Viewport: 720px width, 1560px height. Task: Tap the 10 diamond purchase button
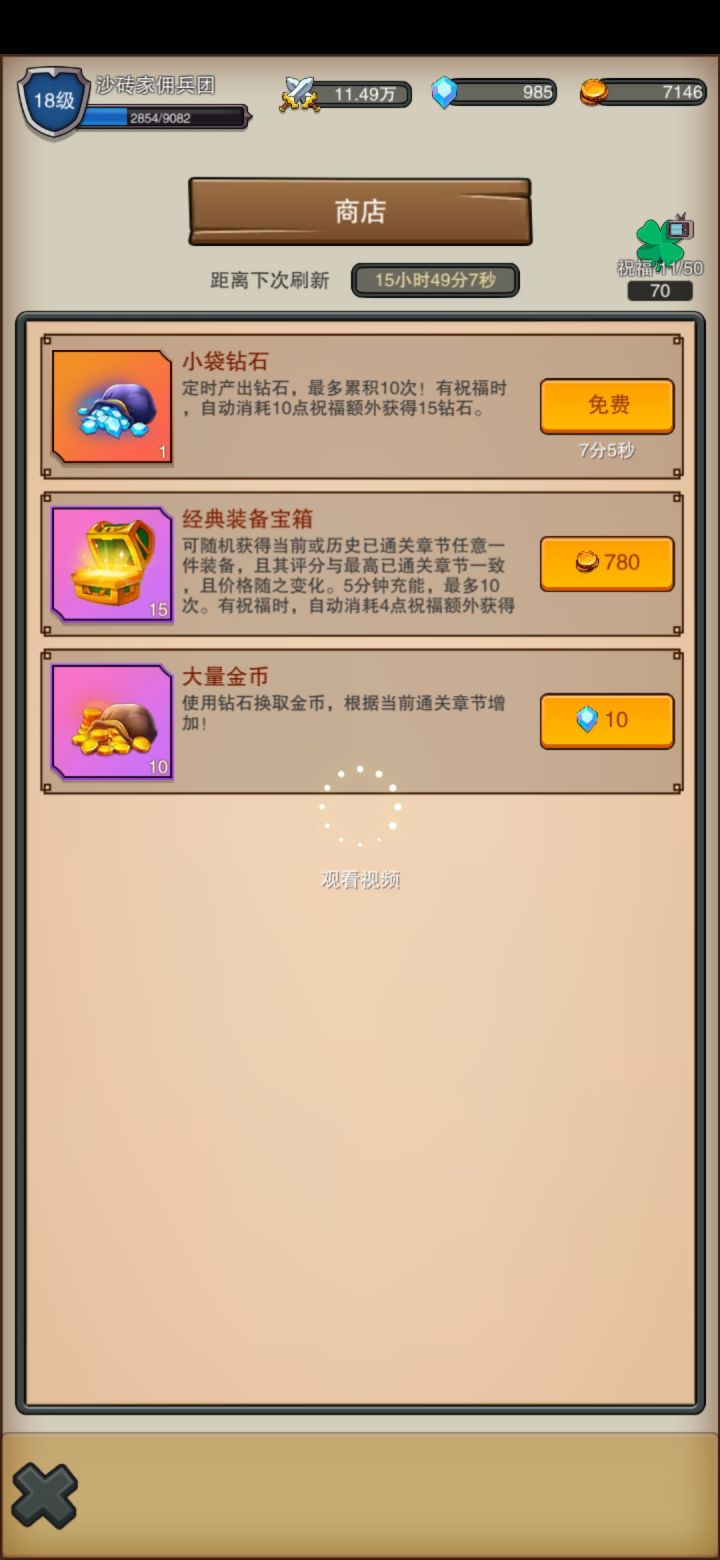click(606, 720)
